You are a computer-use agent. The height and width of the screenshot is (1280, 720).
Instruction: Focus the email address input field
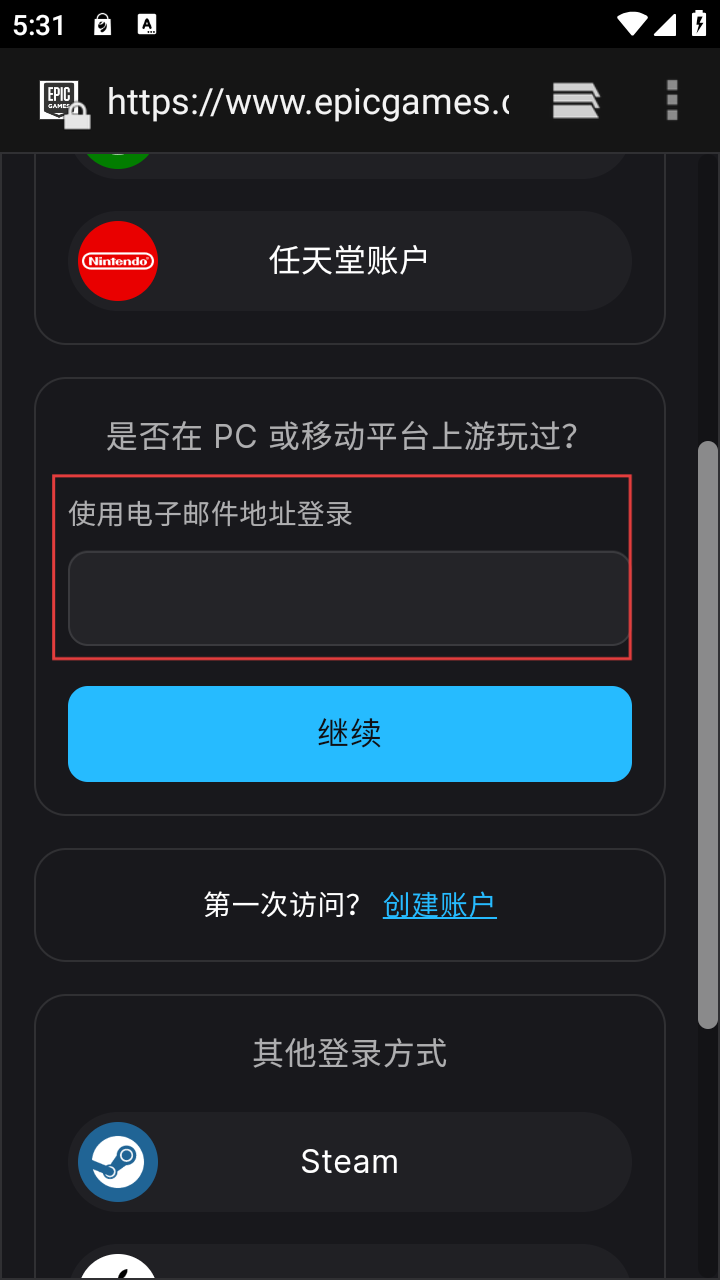pos(349,598)
